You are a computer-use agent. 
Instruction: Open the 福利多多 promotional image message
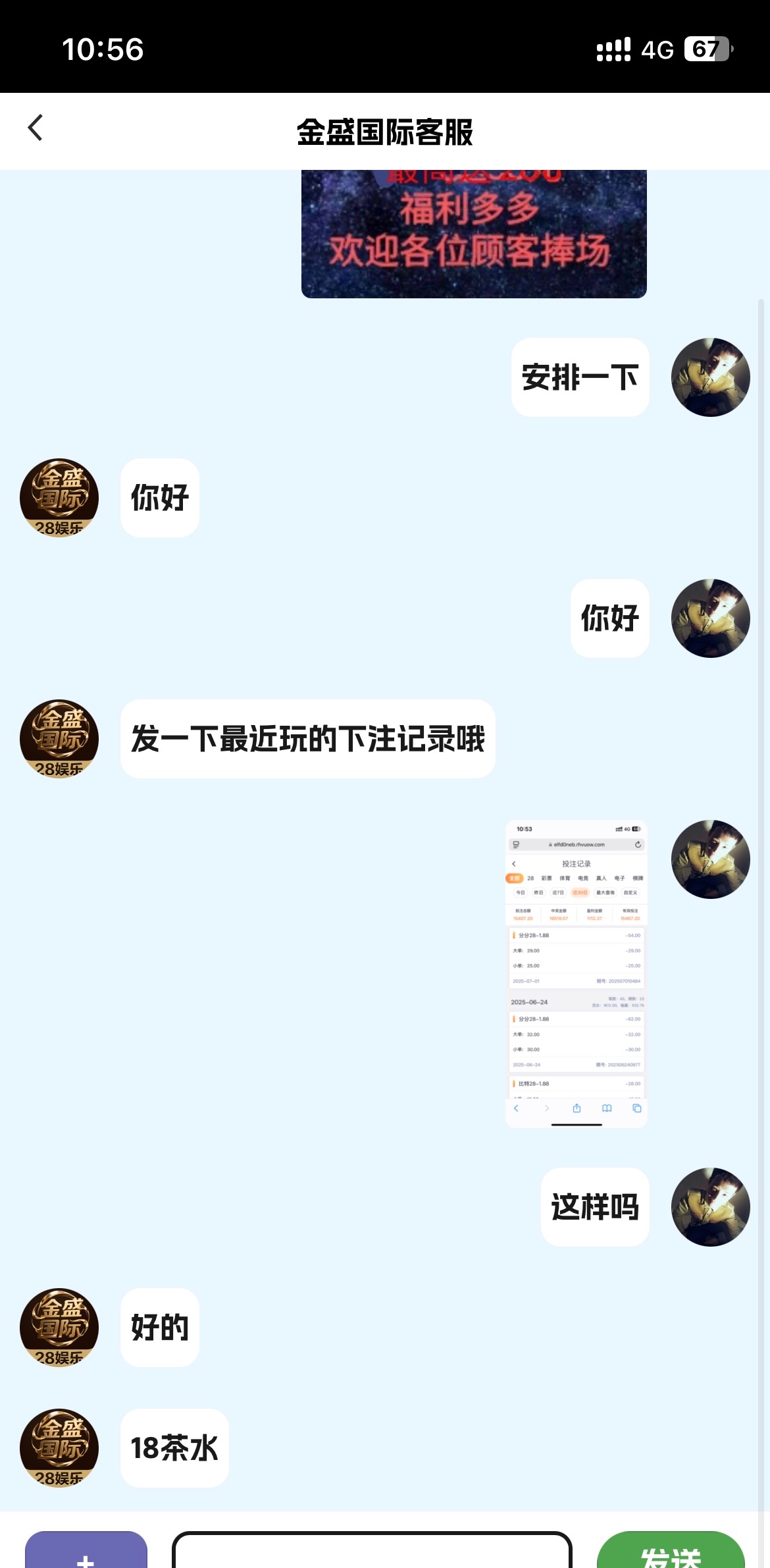click(x=473, y=234)
